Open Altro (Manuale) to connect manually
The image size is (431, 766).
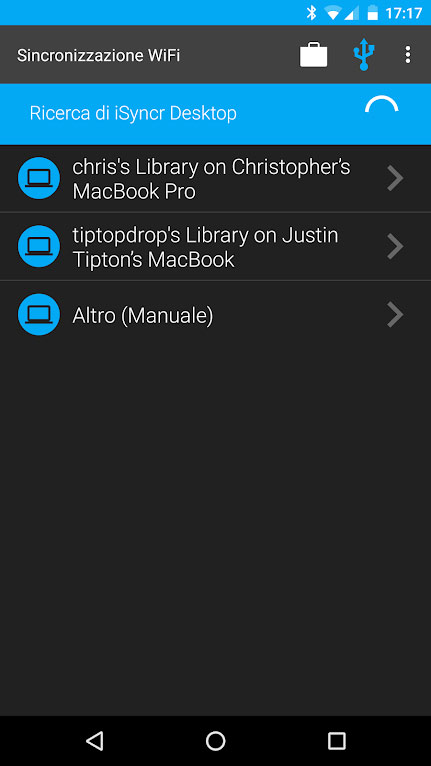tap(216, 315)
